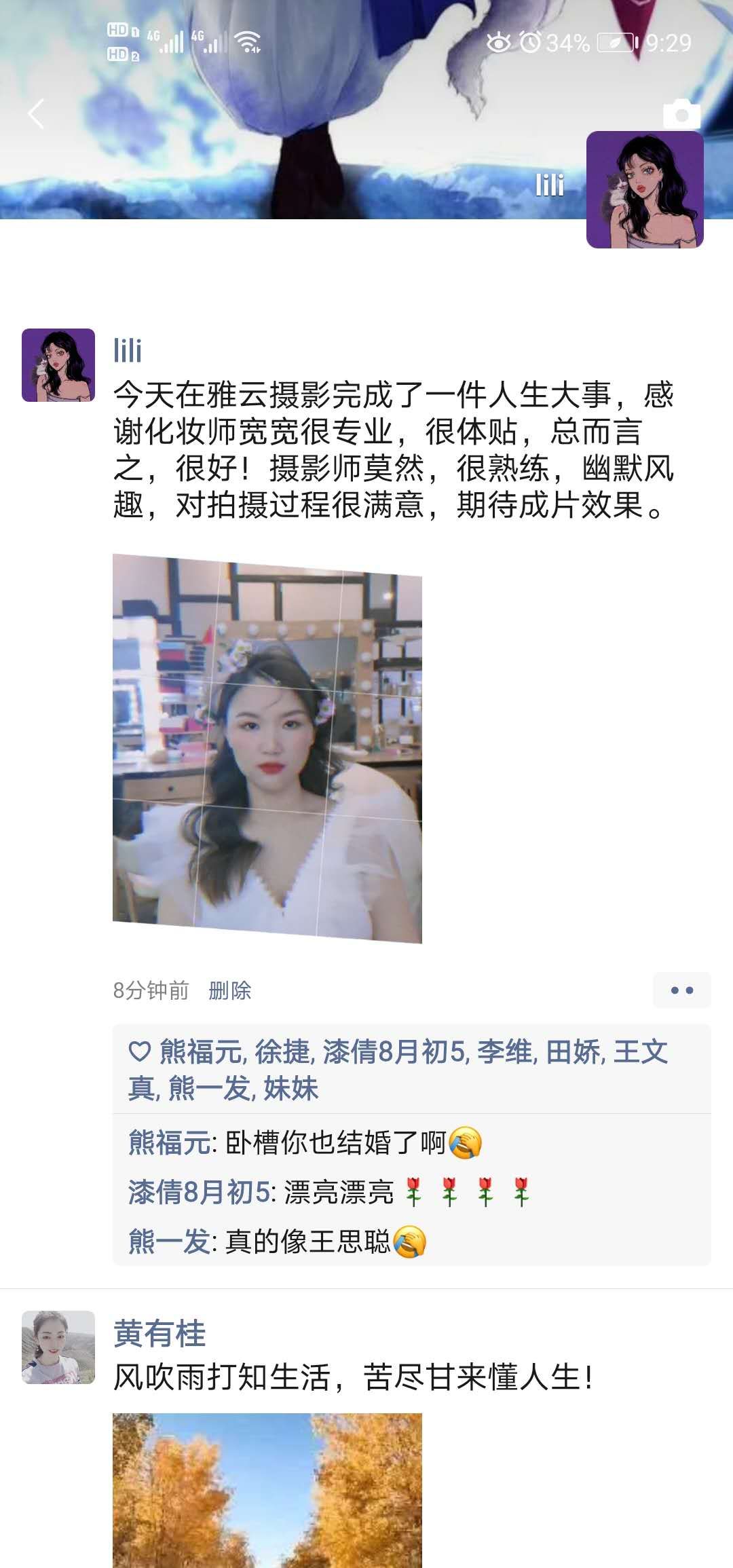This screenshot has height=1568, width=733.
Task: Open the two-dot like and comment menu
Action: [x=681, y=990]
